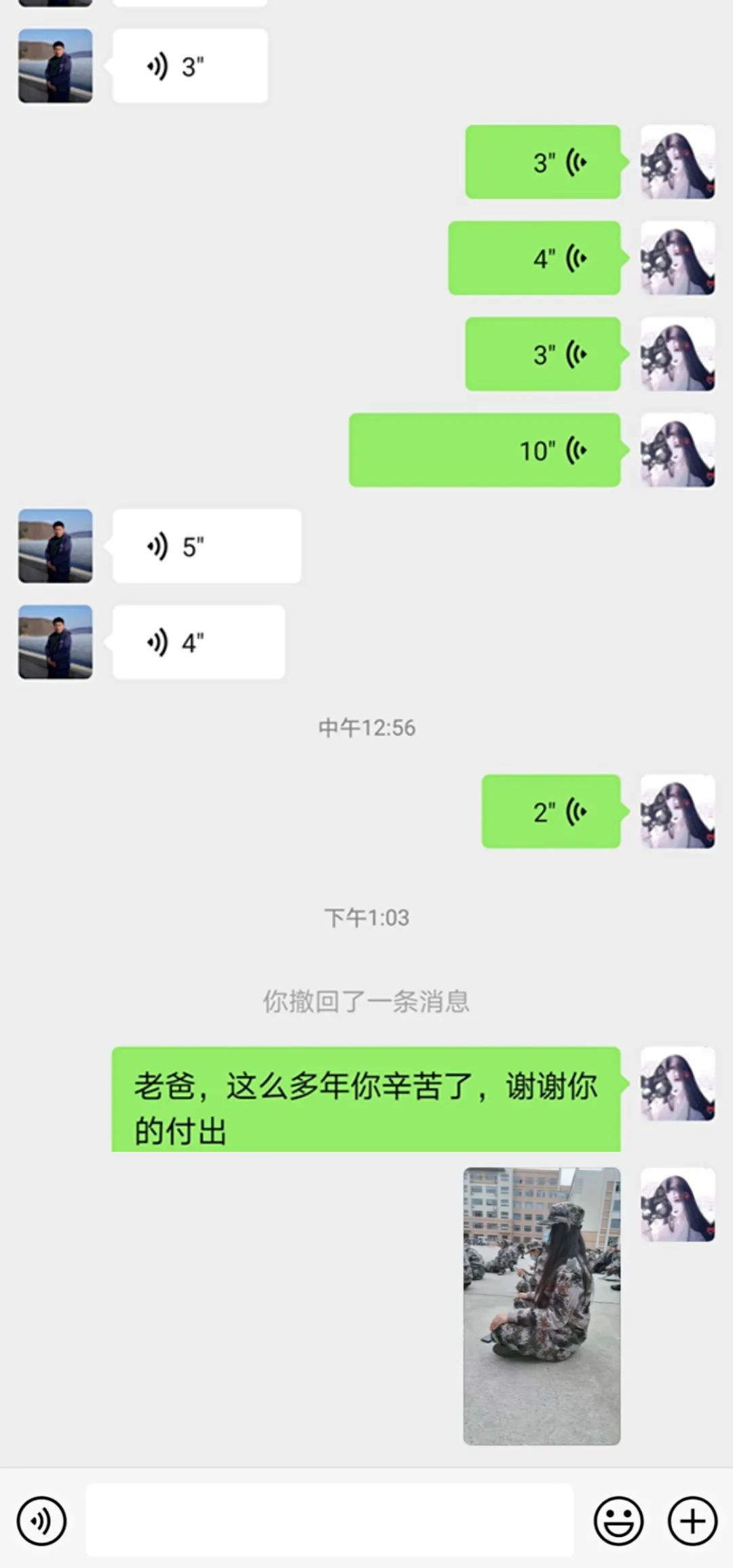Open the contact's avatar beside the 5-second voice message
Image resolution: width=733 pixels, height=1568 pixels.
tap(56, 546)
